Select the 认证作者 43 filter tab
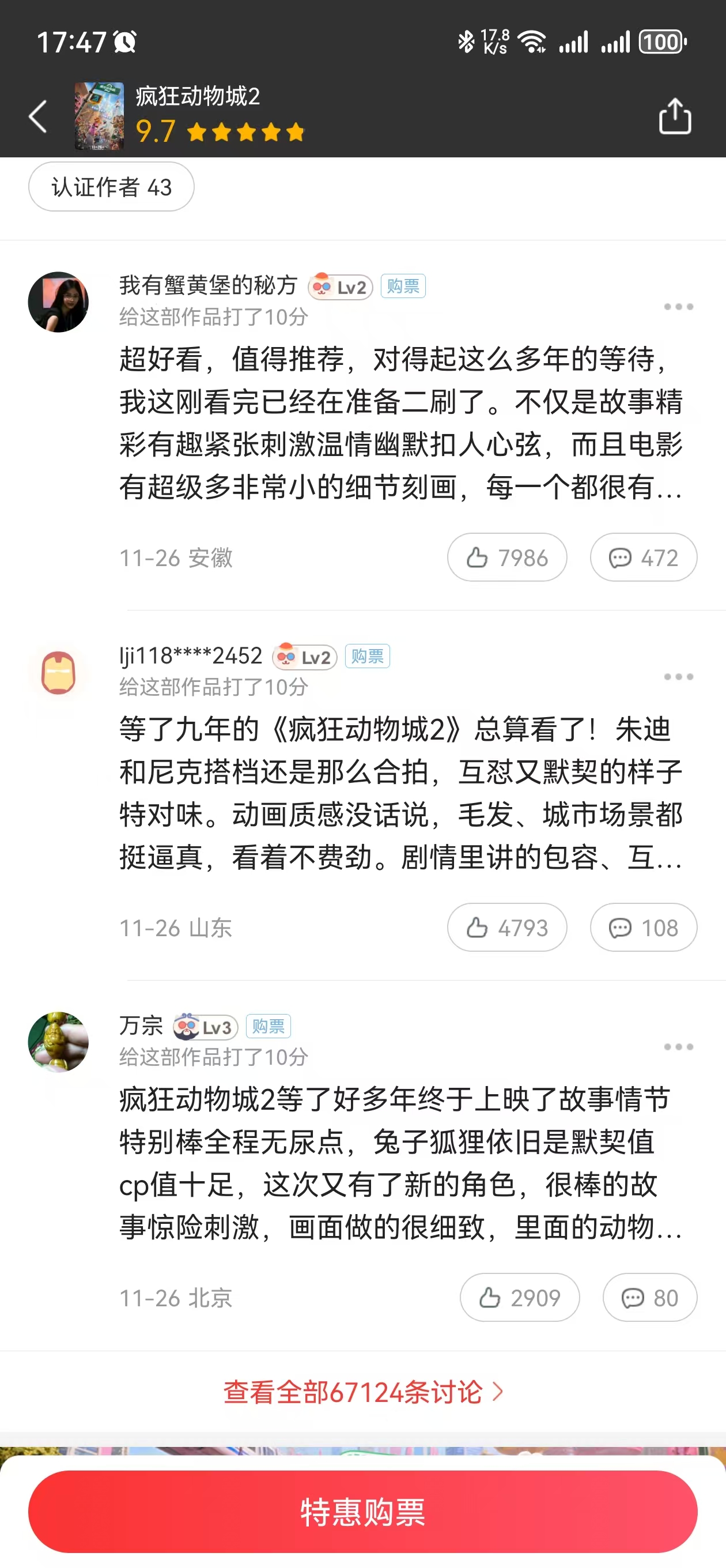This screenshot has width=726, height=1568. tap(111, 187)
